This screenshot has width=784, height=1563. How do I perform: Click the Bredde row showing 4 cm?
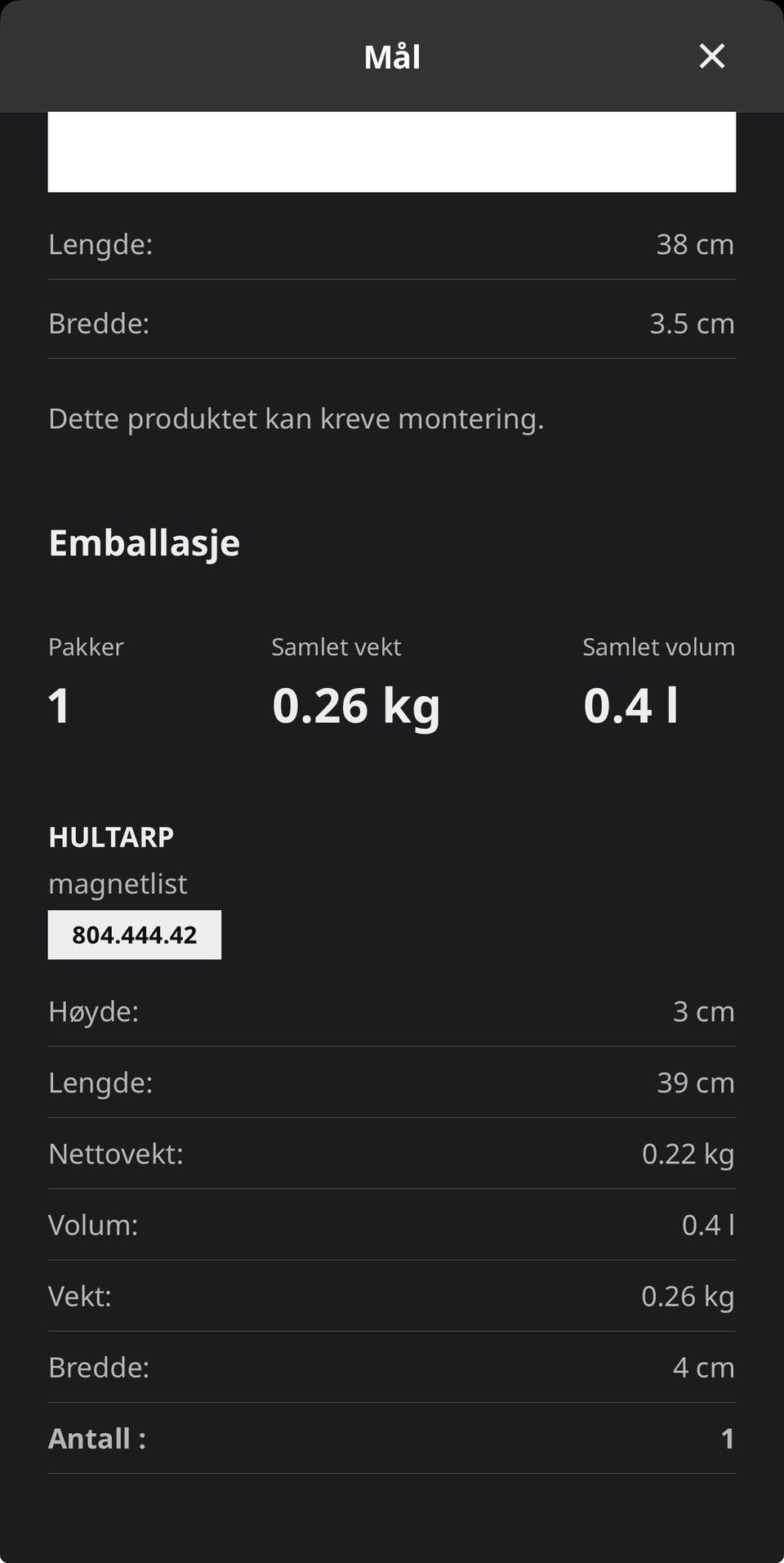392,1366
